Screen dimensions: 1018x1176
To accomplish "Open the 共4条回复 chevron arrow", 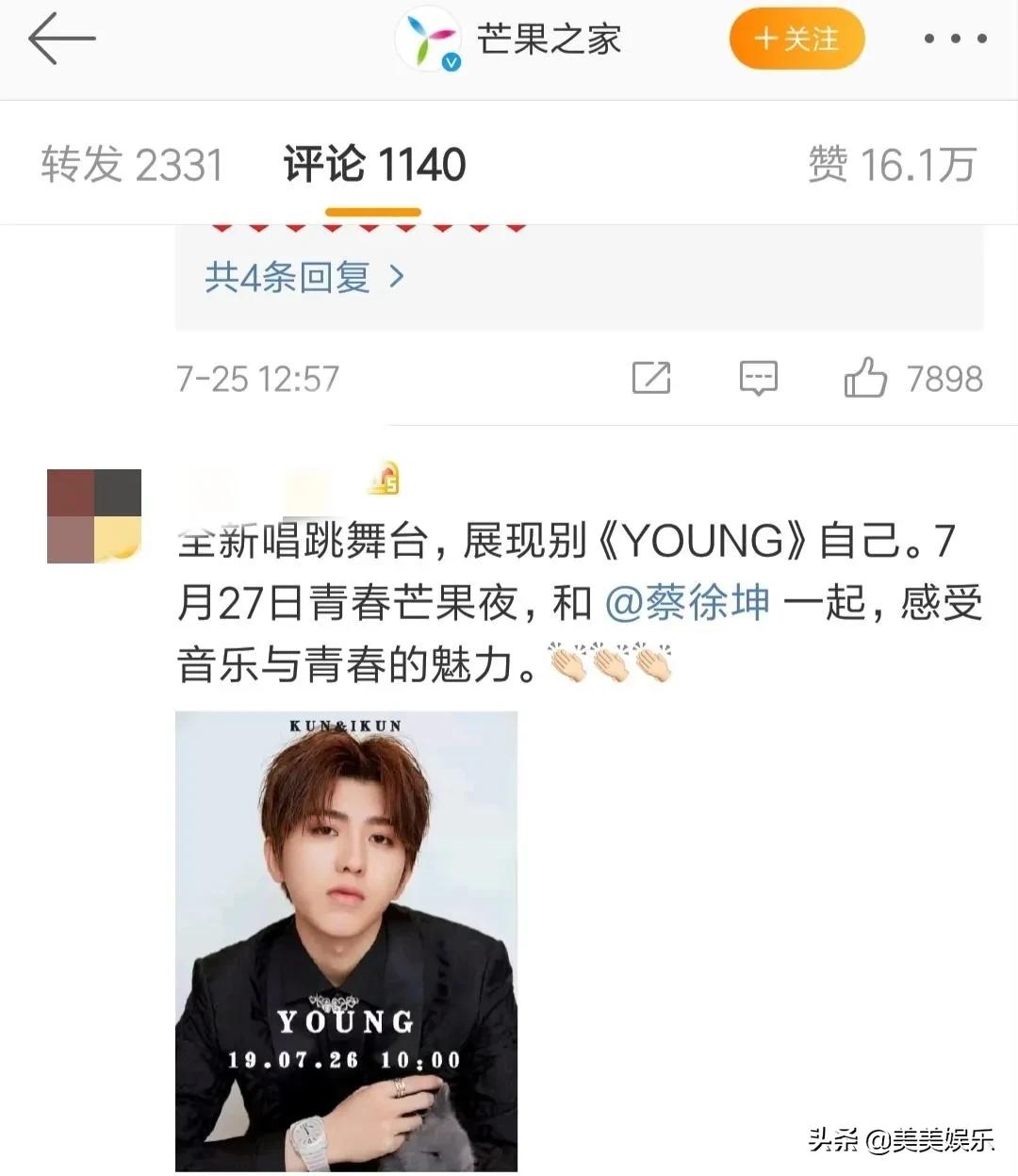I will tap(397, 277).
